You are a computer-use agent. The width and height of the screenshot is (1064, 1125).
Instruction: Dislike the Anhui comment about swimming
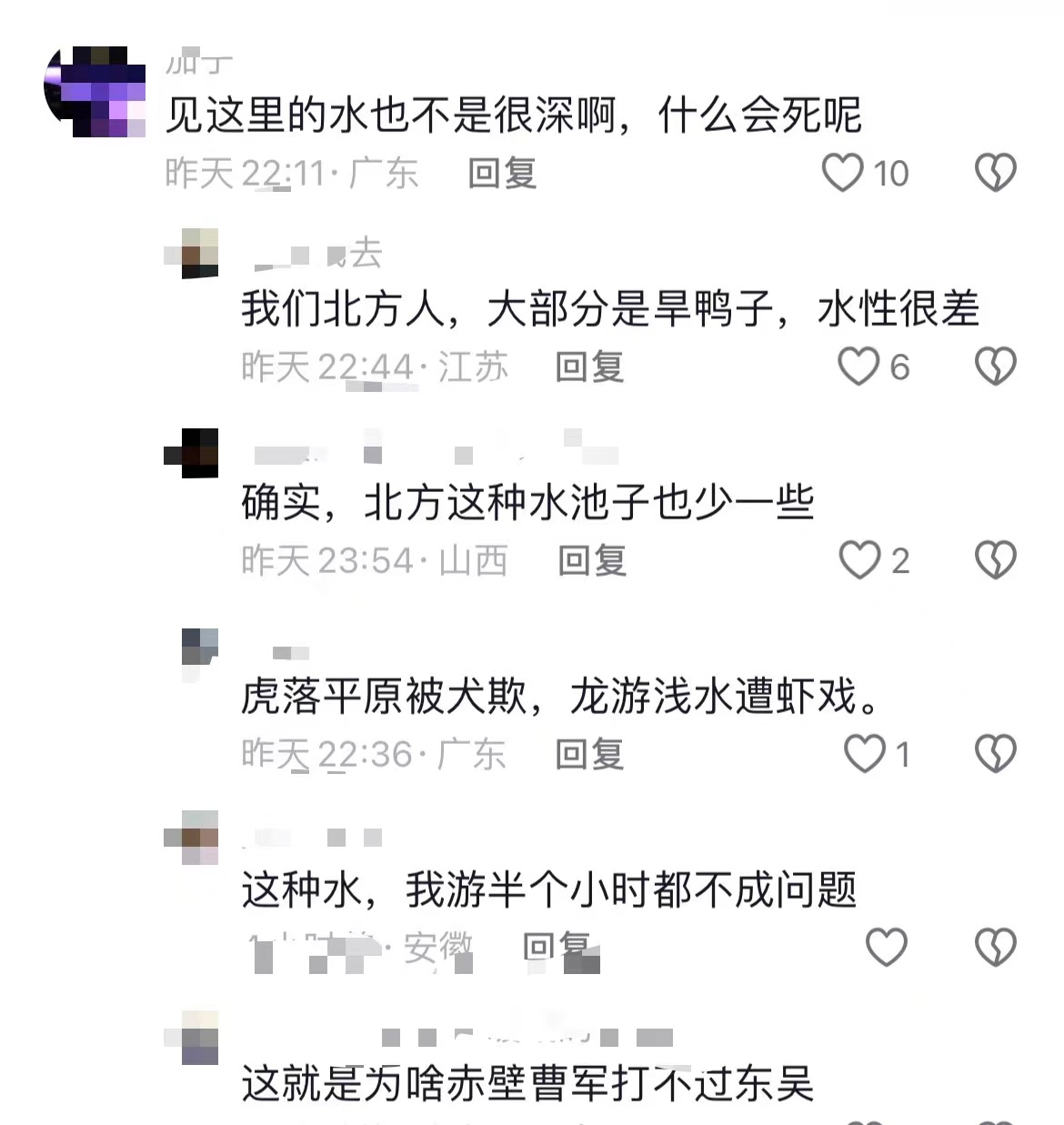(x=995, y=948)
